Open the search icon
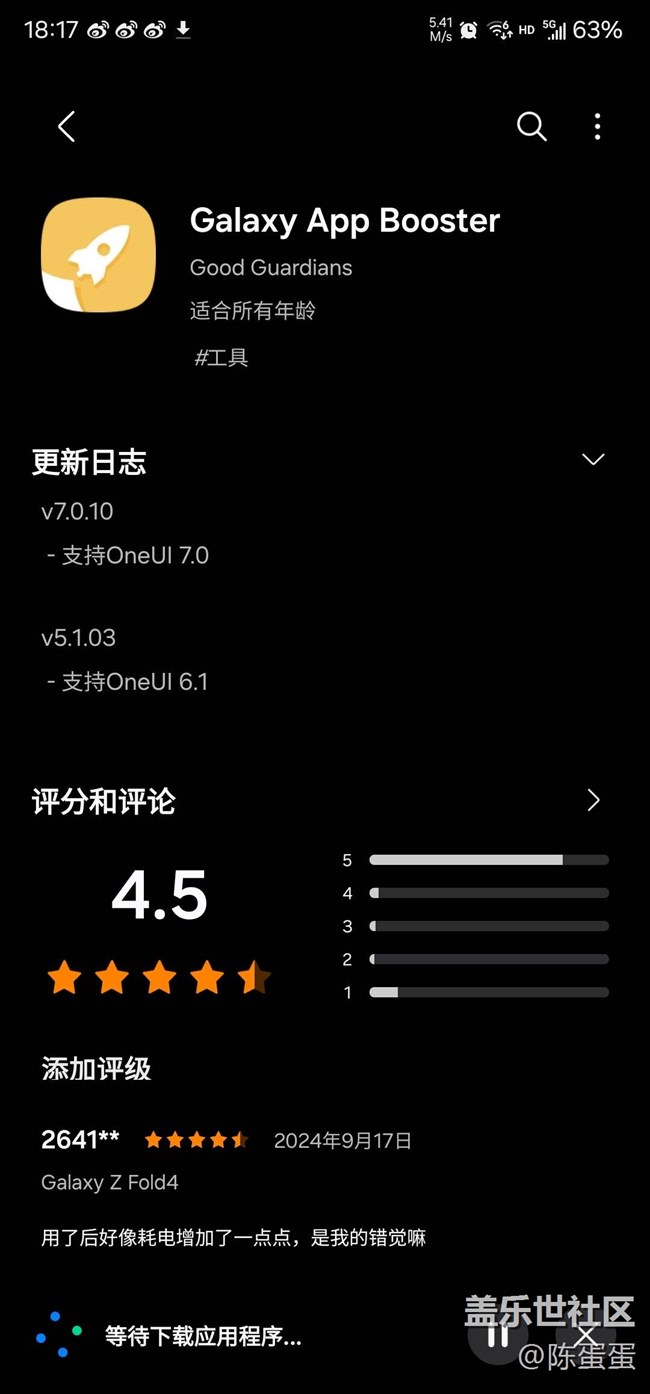The image size is (650, 1394). [x=531, y=127]
